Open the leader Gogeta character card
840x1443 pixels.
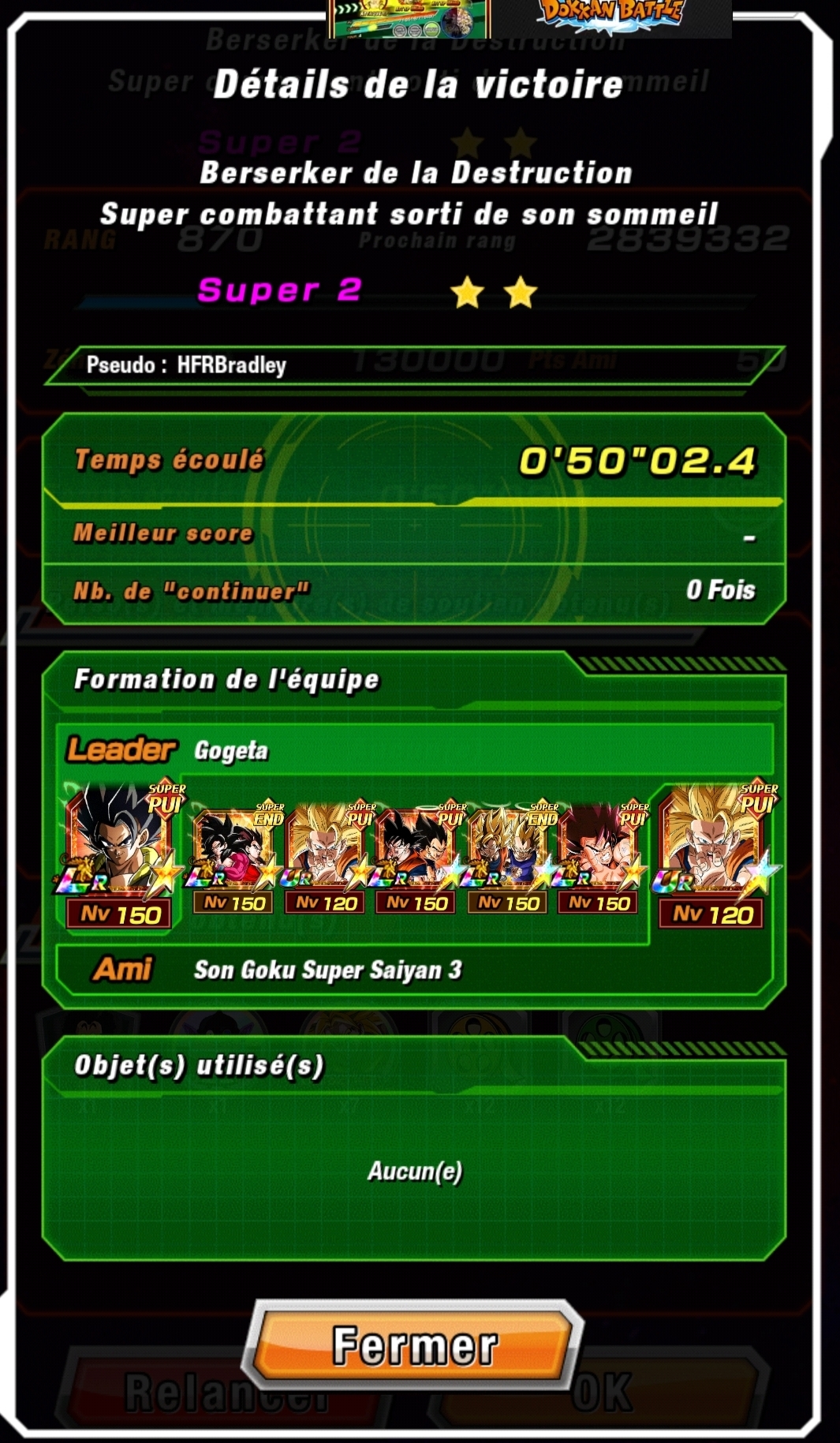coord(119,854)
